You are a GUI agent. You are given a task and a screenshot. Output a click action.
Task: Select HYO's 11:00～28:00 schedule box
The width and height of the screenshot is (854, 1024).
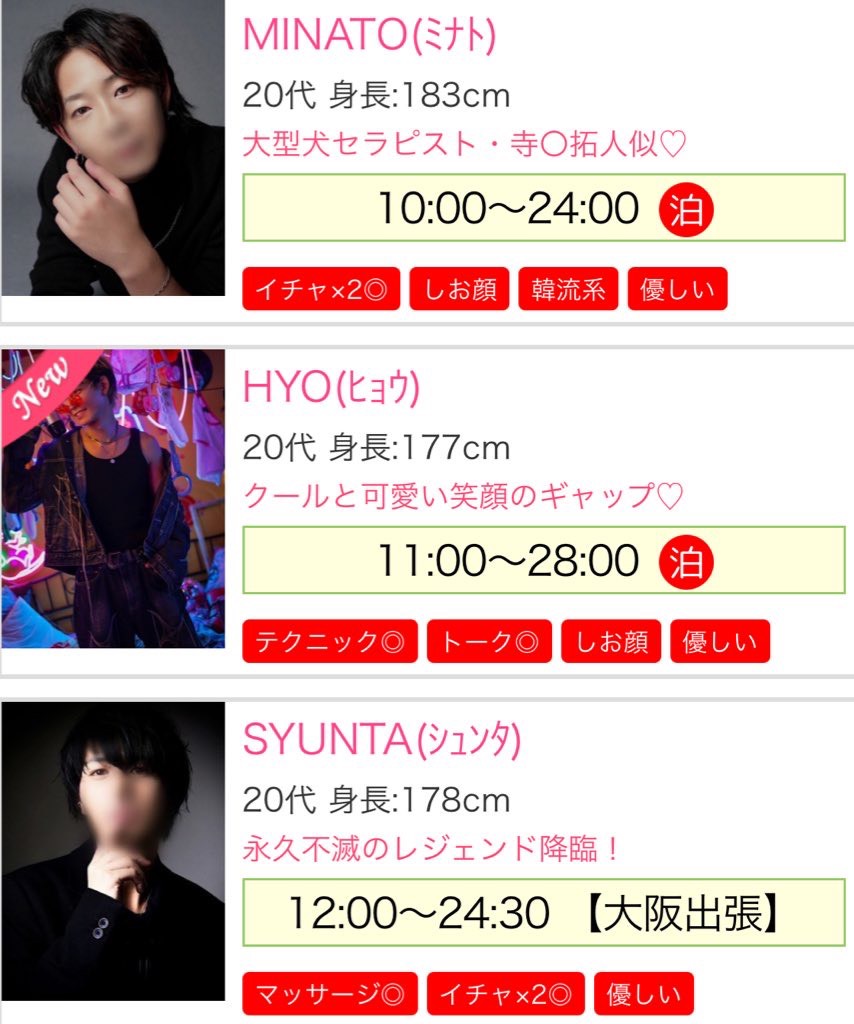(x=544, y=560)
